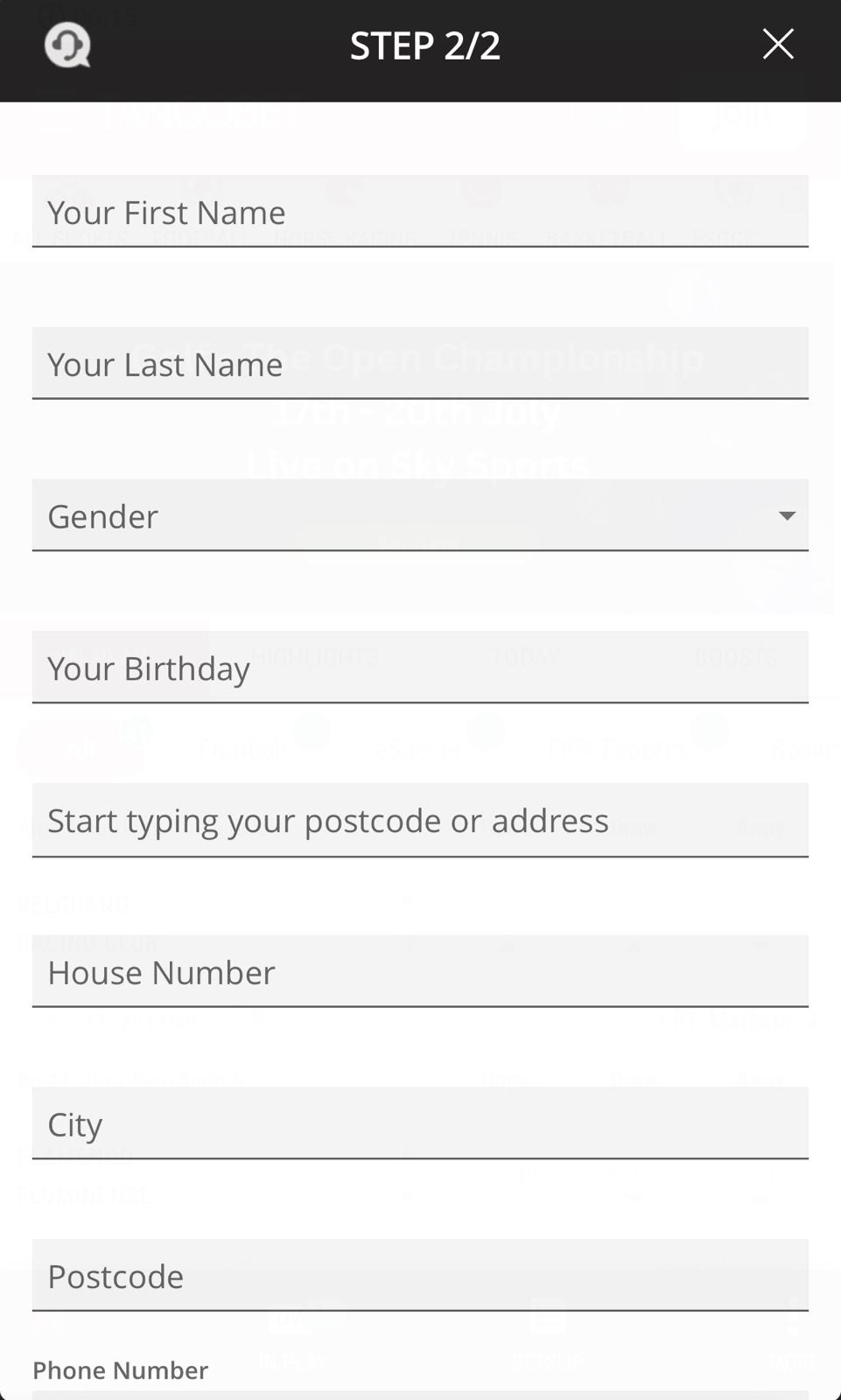The width and height of the screenshot is (841, 1400).
Task: Switch to the HIGHLIGHTS tab
Action: [x=315, y=656]
